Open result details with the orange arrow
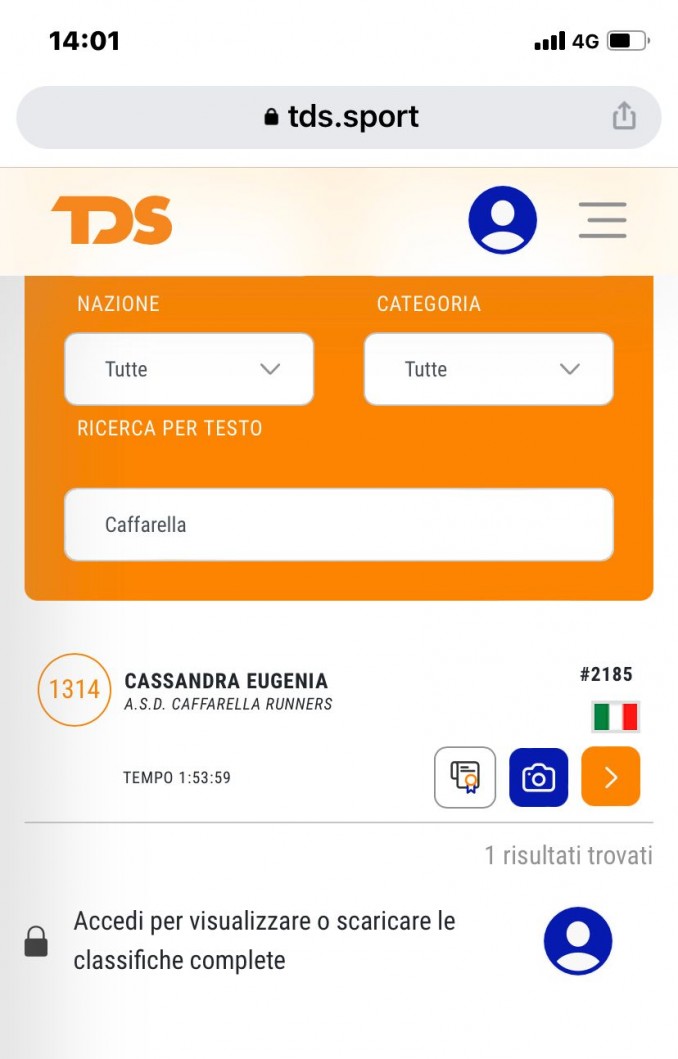The image size is (678, 1059). 610,777
